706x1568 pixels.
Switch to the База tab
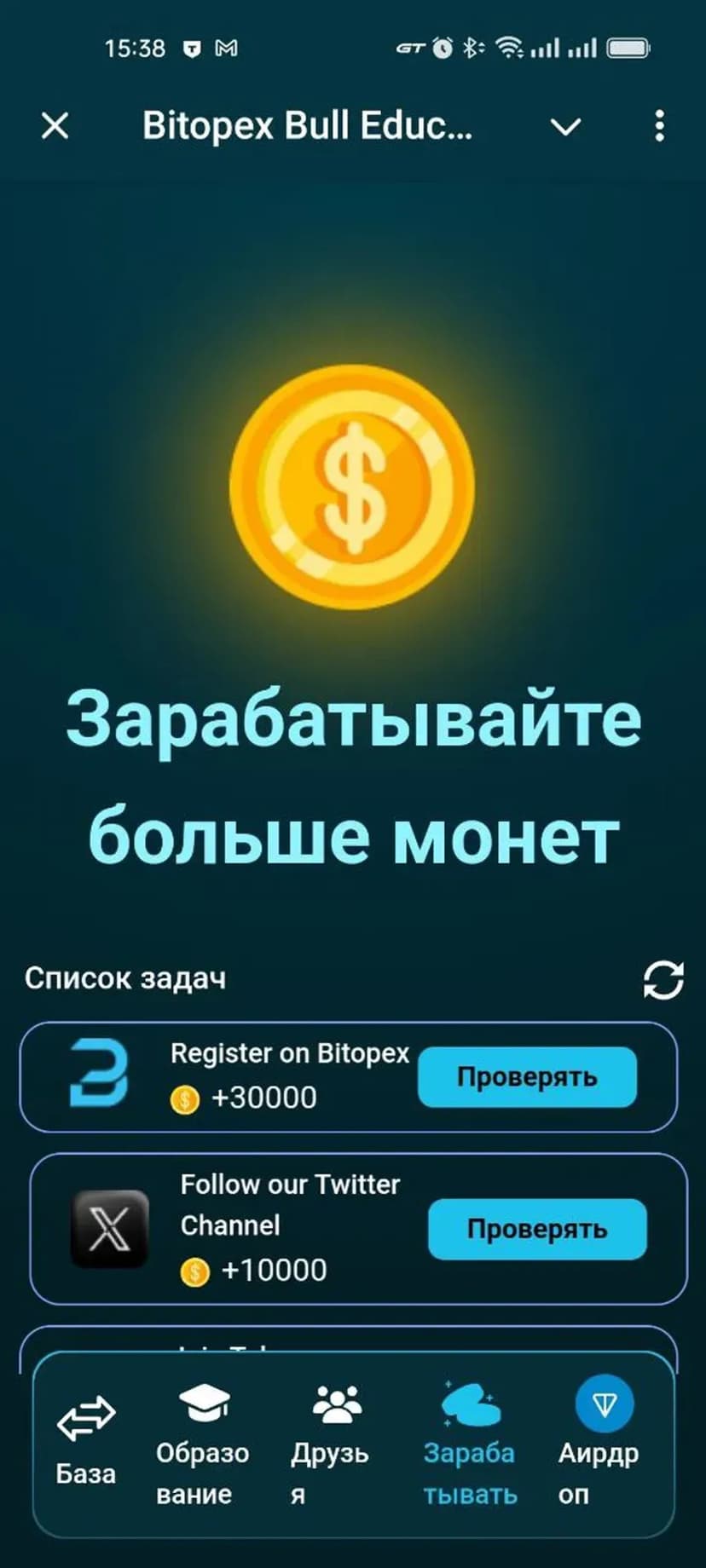coord(86,1444)
